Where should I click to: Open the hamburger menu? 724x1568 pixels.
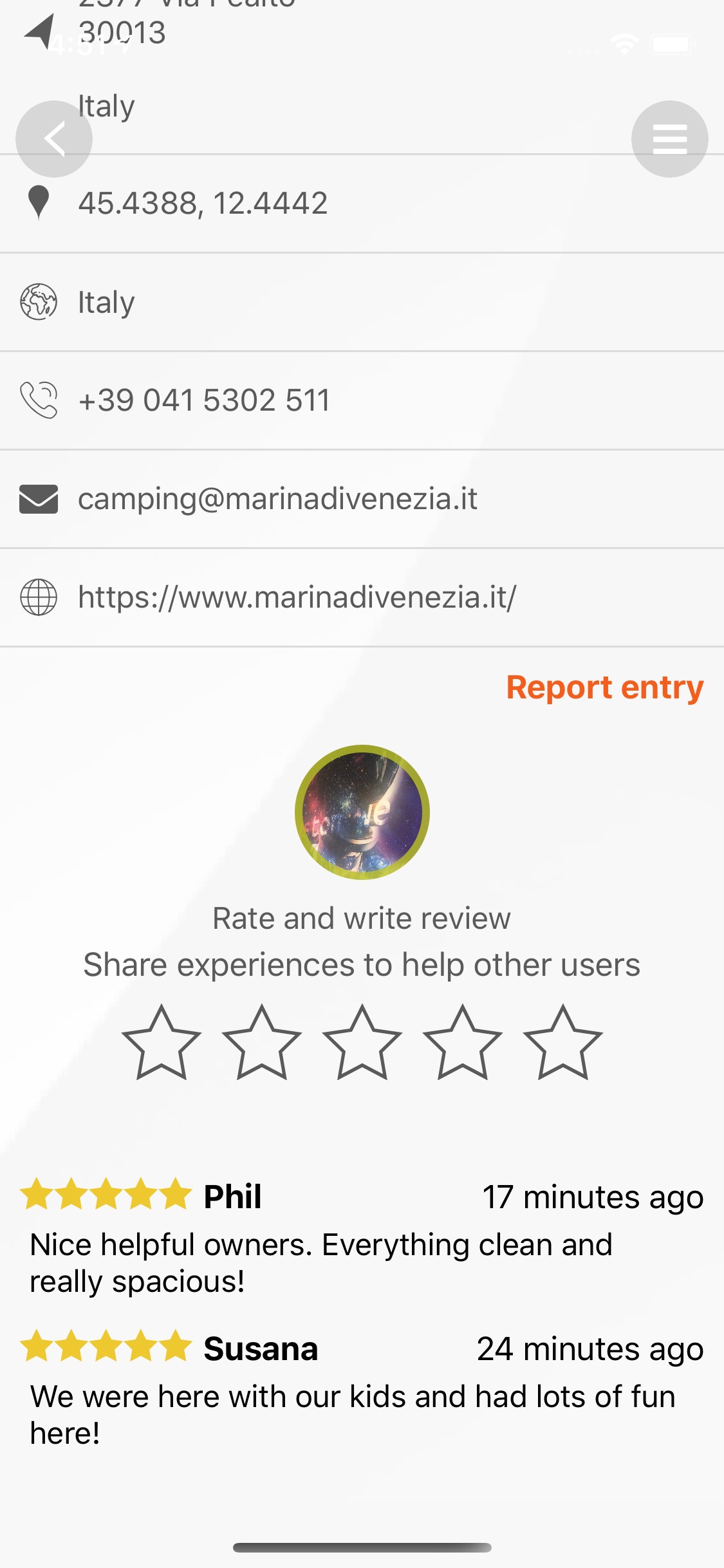point(669,139)
